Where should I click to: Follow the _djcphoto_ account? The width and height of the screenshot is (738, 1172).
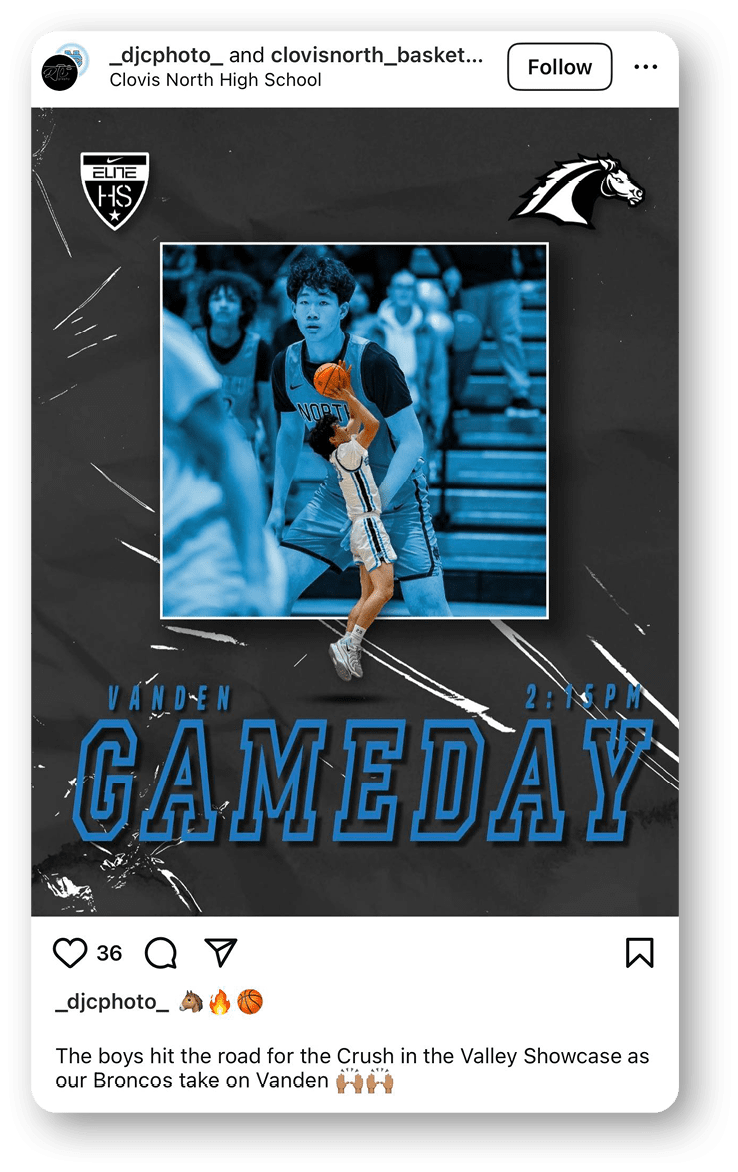[x=559, y=67]
